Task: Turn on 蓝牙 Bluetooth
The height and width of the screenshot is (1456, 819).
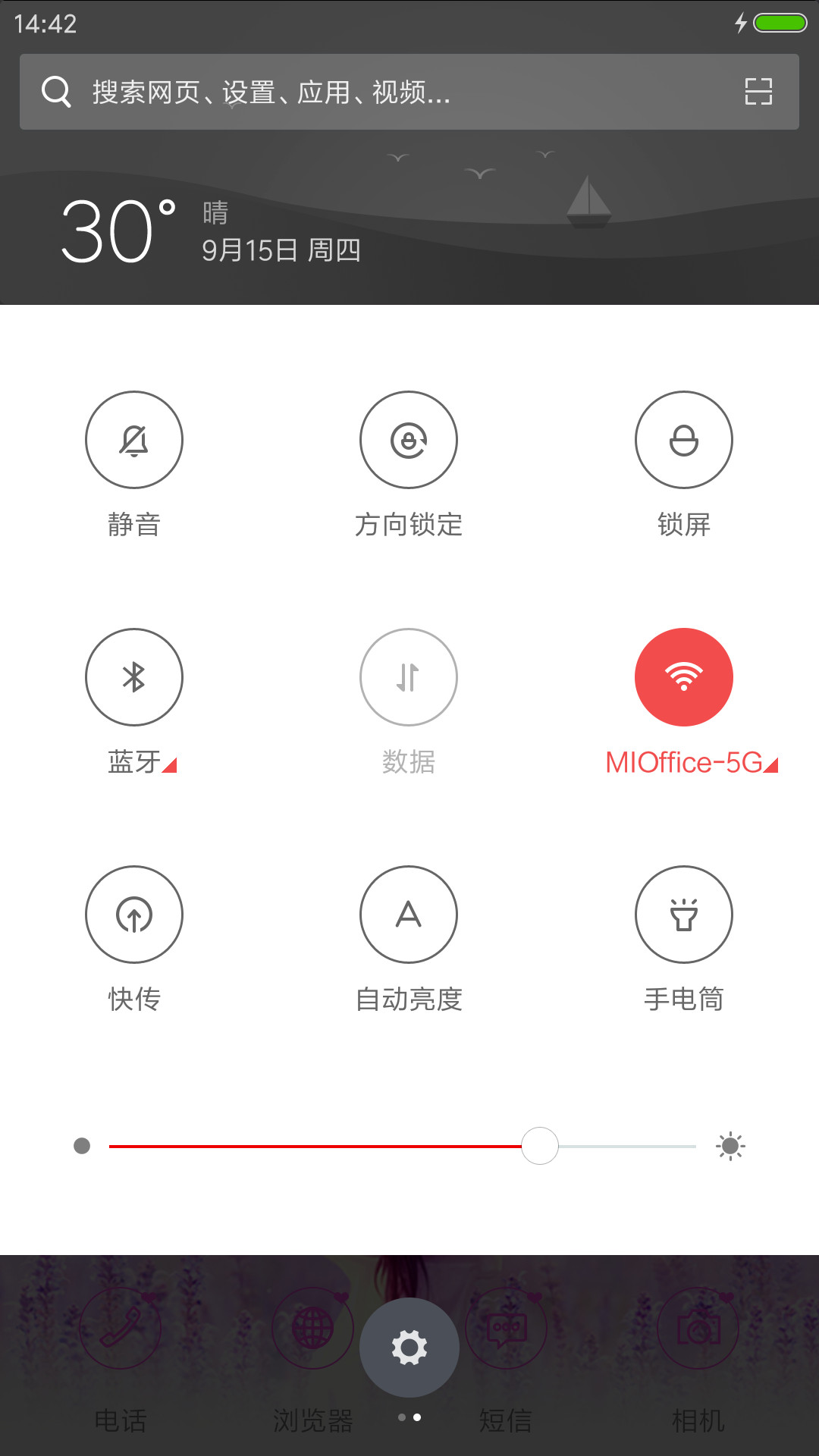Action: (x=134, y=677)
